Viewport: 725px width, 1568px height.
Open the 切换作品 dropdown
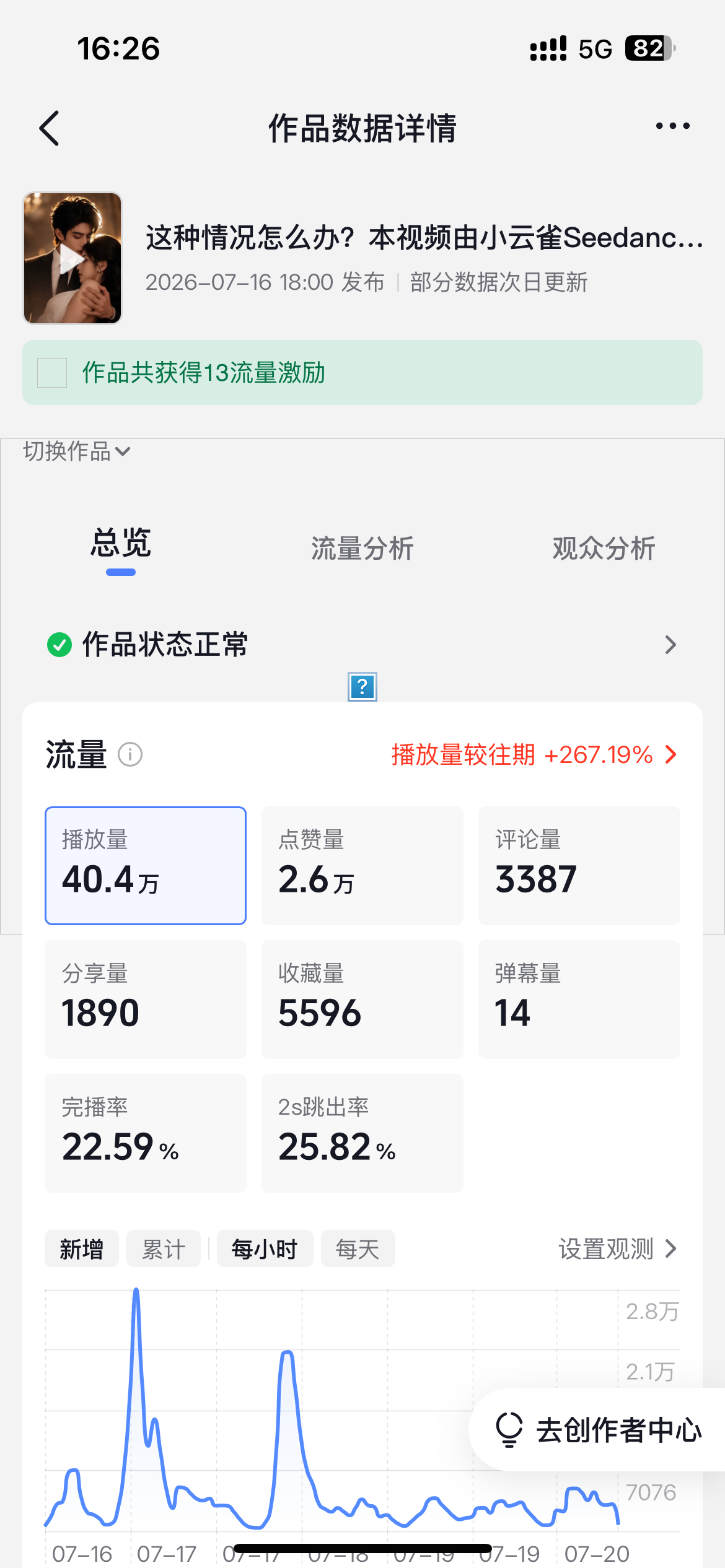[76, 451]
